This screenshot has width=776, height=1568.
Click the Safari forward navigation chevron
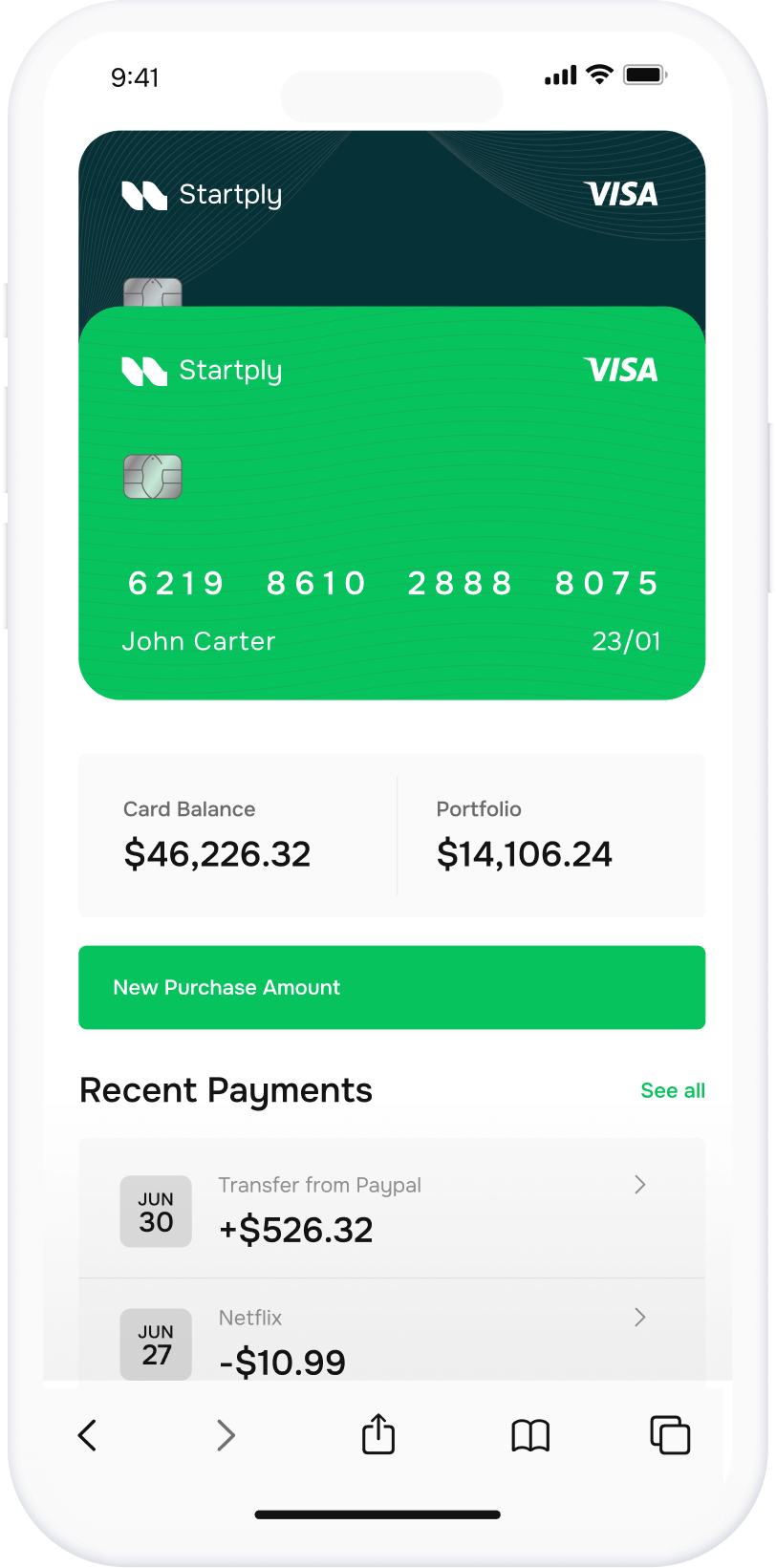[x=226, y=1434]
